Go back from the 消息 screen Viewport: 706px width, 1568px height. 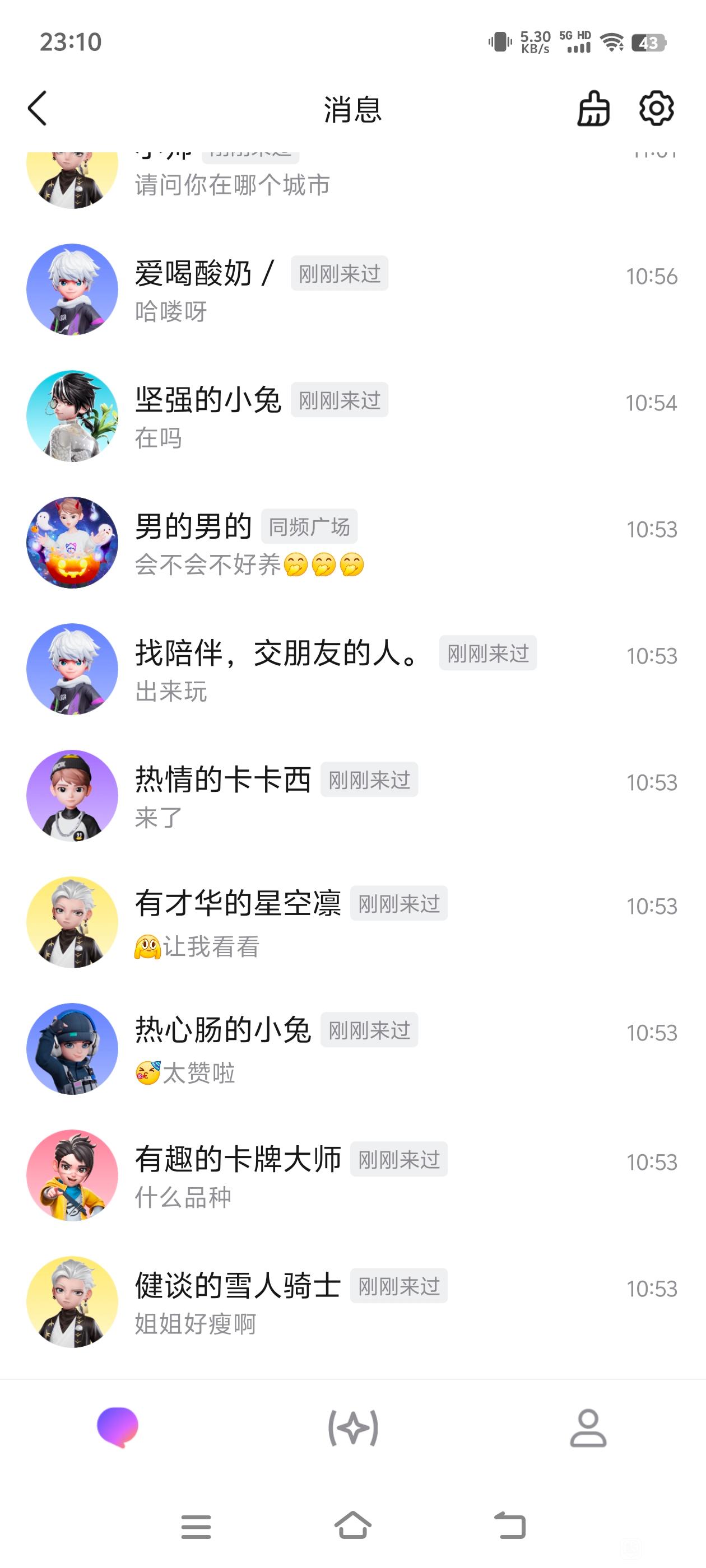coord(38,109)
